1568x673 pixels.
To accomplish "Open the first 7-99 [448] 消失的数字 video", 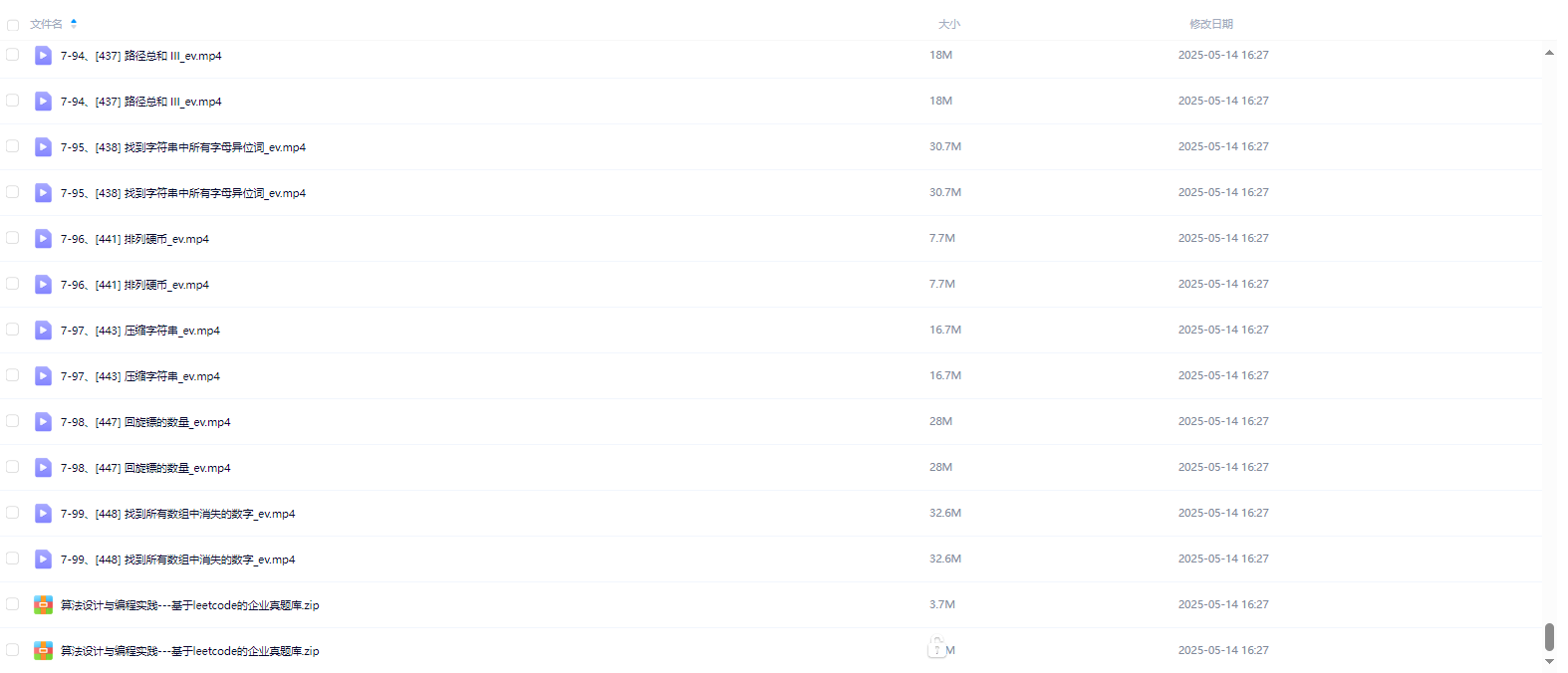I will (x=177, y=514).
